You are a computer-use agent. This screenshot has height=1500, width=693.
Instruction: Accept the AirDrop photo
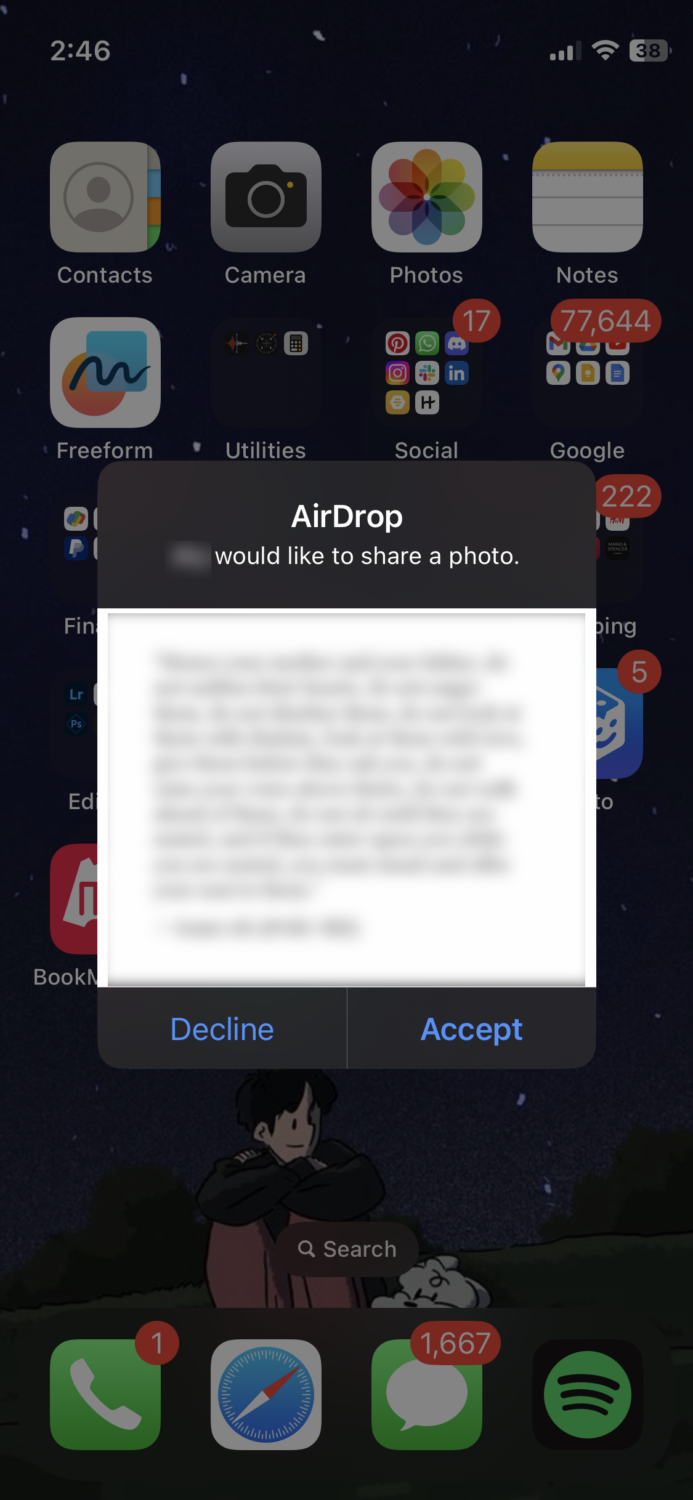(471, 1029)
